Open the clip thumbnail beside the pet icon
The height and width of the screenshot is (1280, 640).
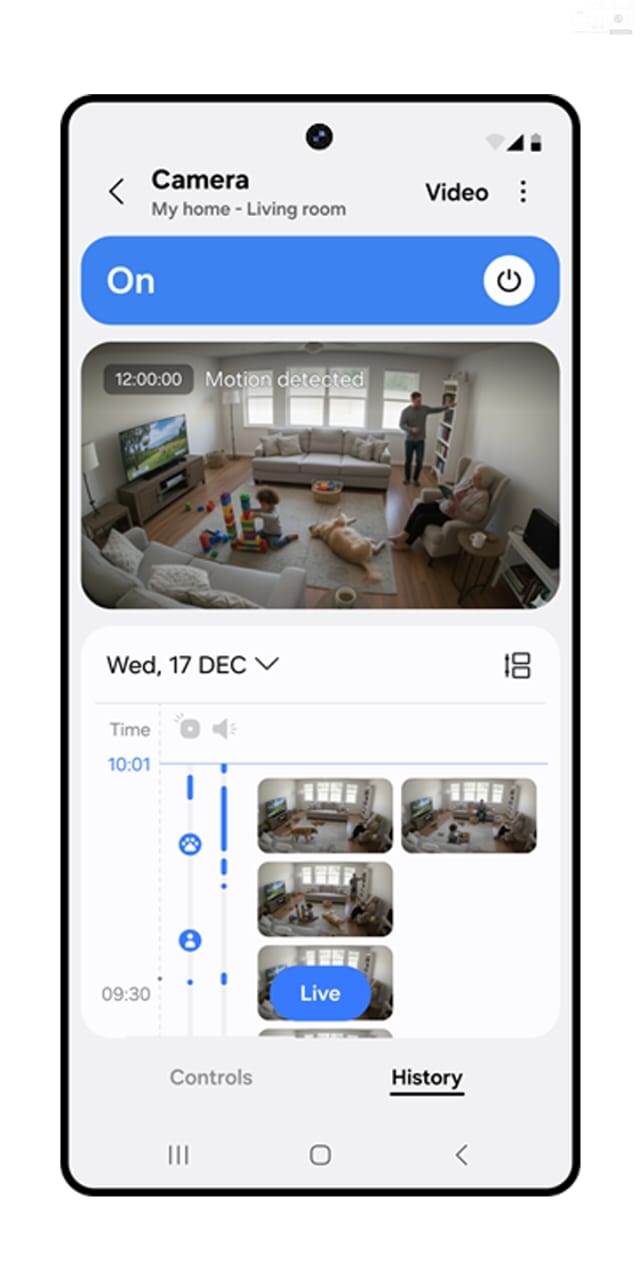pyautogui.click(x=325, y=898)
